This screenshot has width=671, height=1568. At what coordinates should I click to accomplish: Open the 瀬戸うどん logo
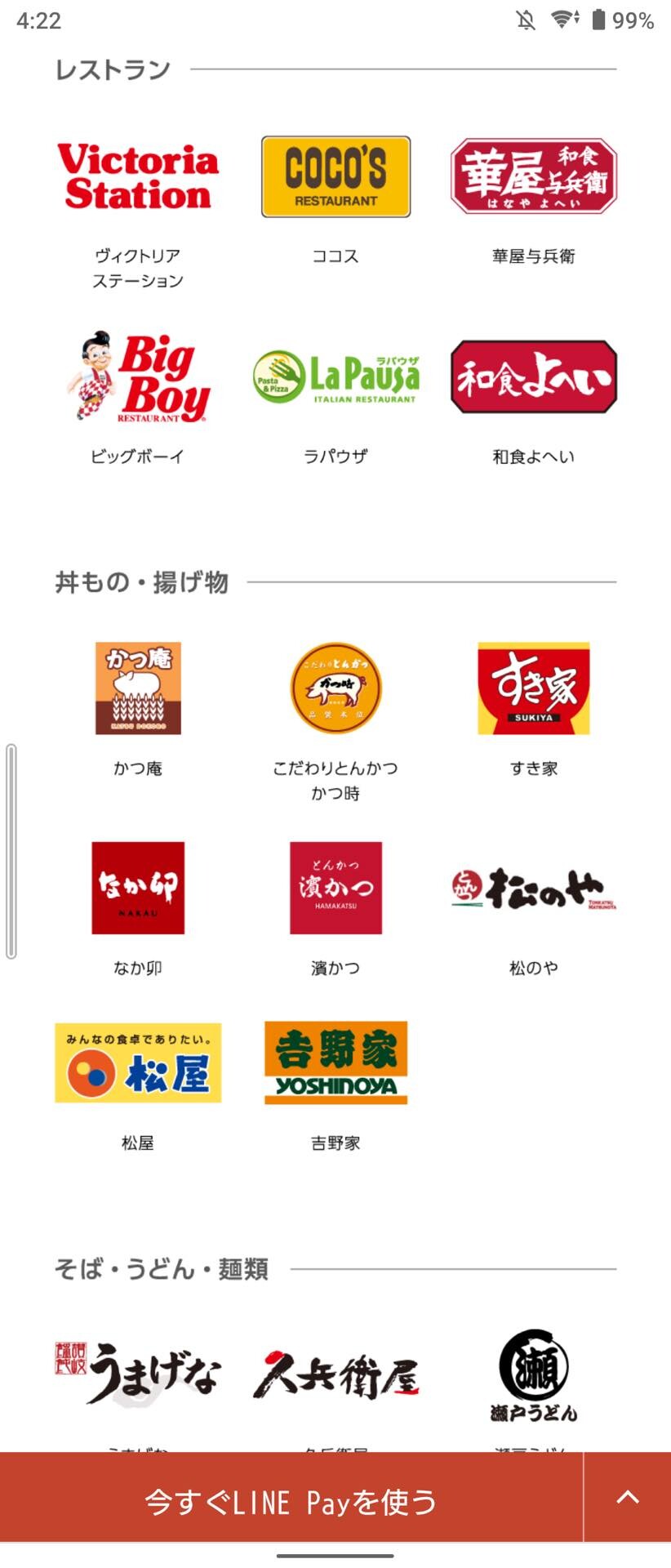pyautogui.click(x=533, y=1374)
